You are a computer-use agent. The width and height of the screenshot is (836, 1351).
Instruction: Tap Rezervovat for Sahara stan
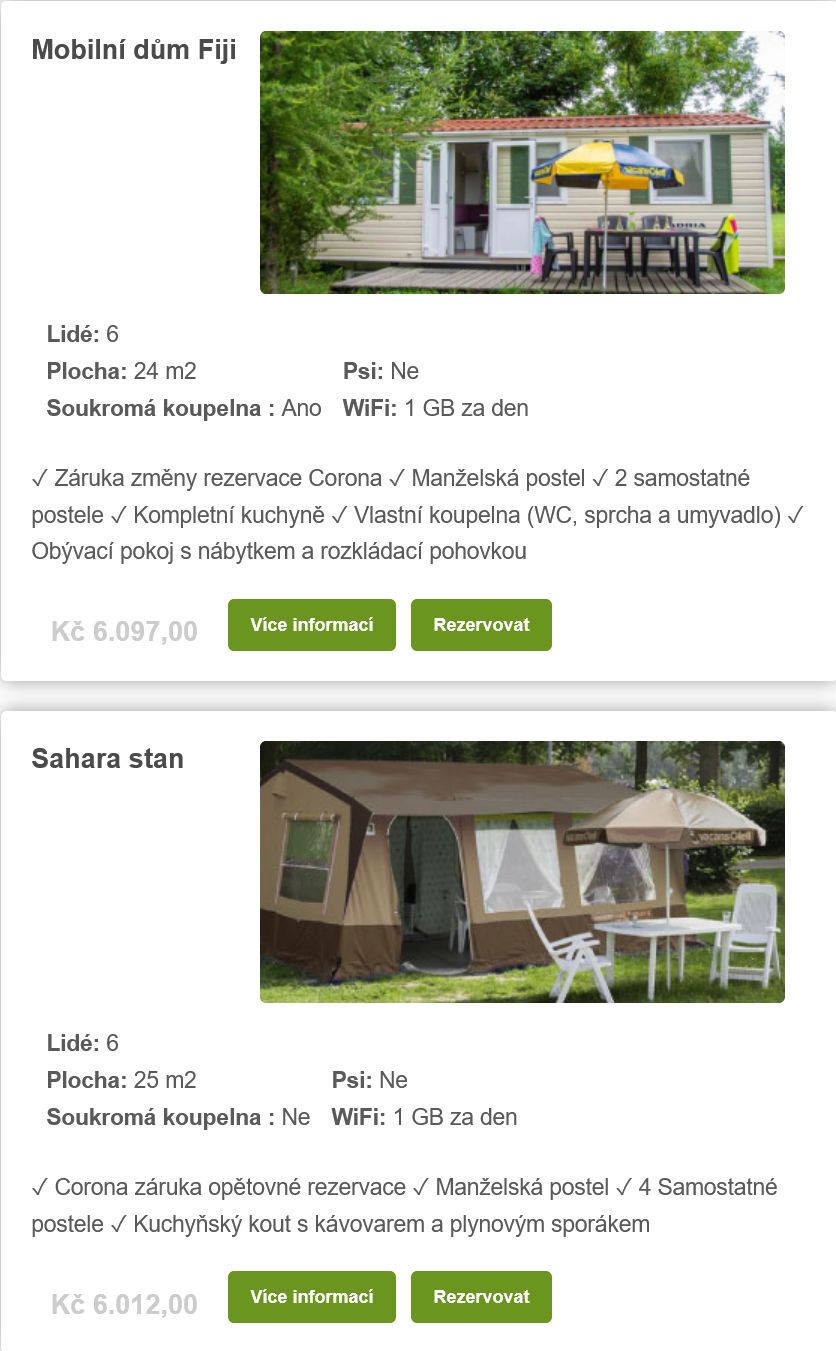tap(481, 1297)
